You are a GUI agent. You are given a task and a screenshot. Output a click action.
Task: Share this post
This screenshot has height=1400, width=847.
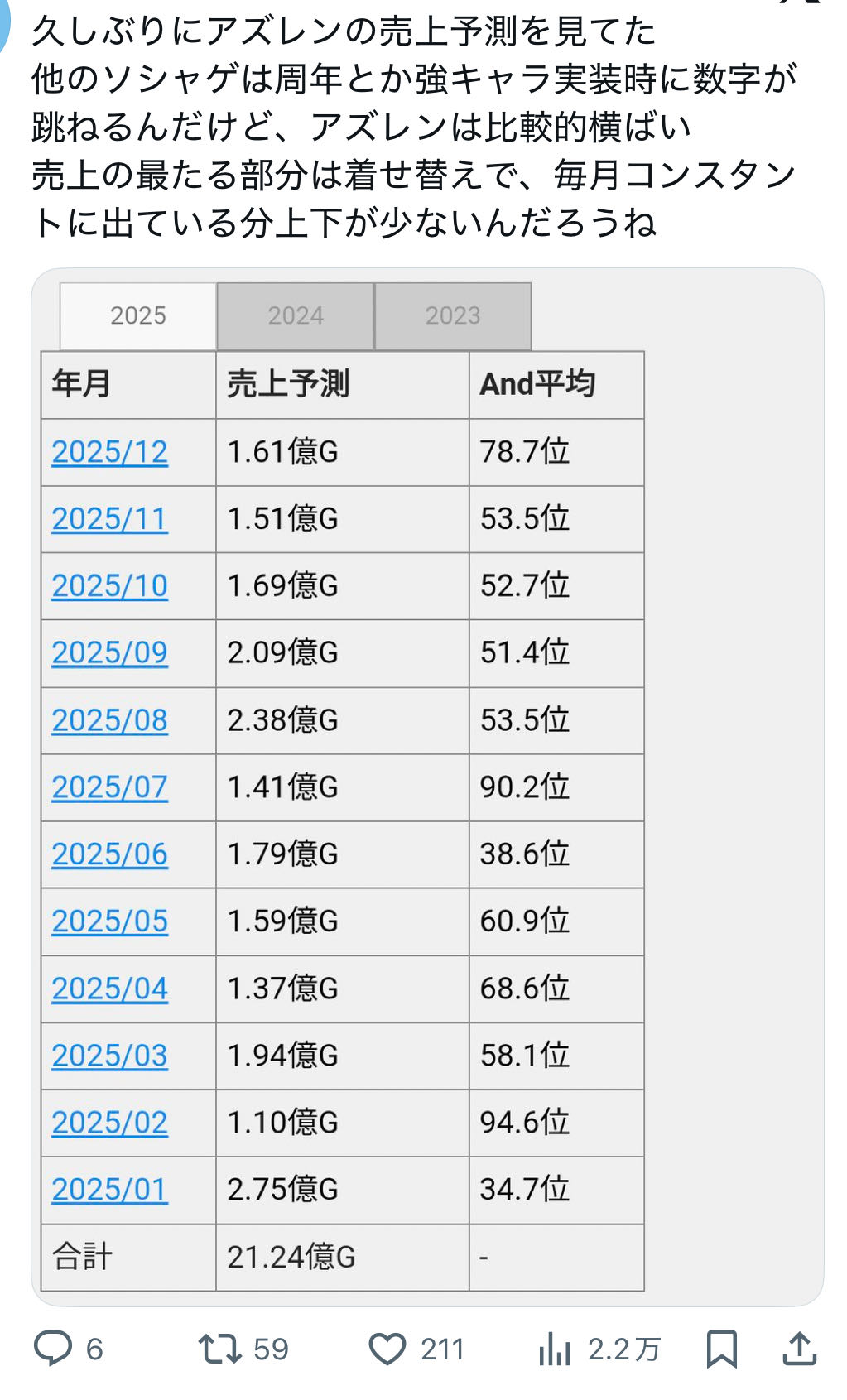click(x=799, y=1348)
